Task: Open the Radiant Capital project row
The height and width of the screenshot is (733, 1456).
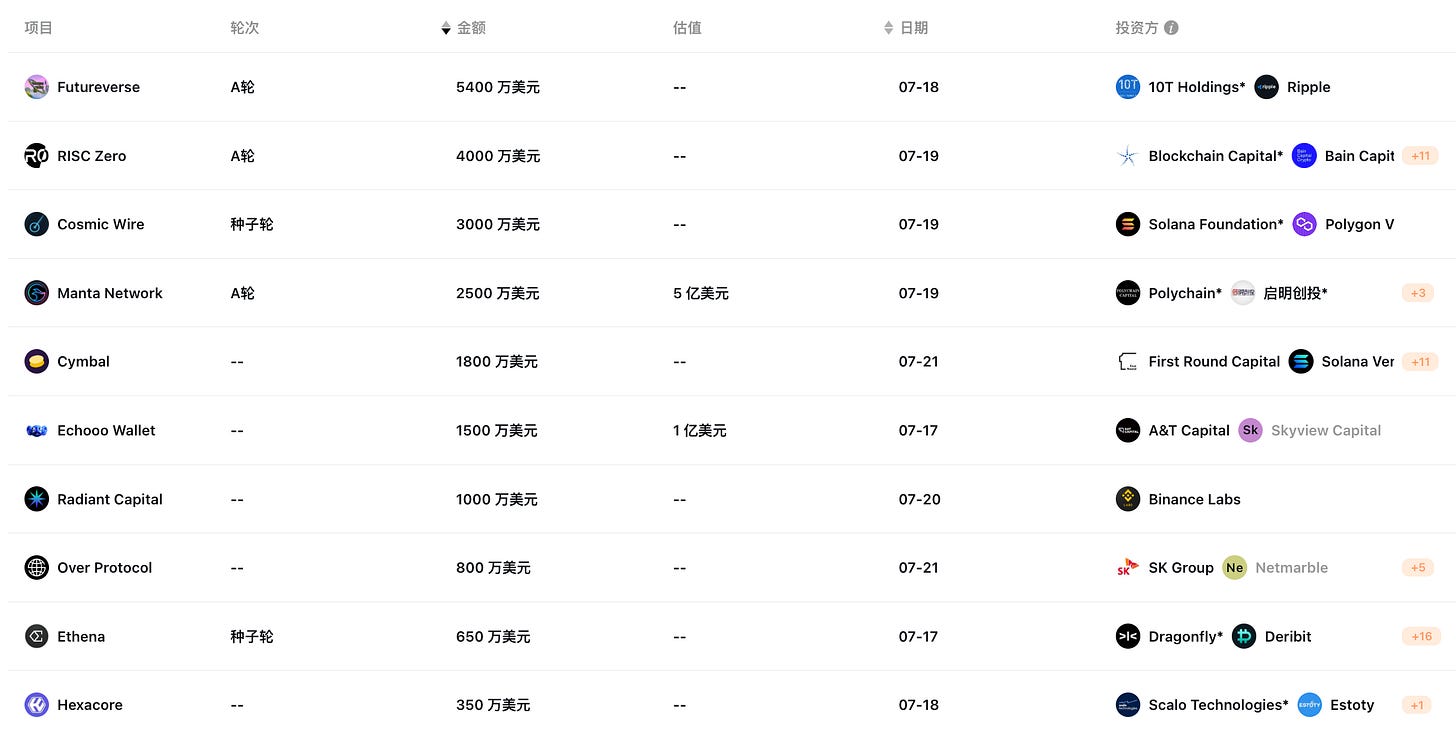Action: tap(728, 499)
